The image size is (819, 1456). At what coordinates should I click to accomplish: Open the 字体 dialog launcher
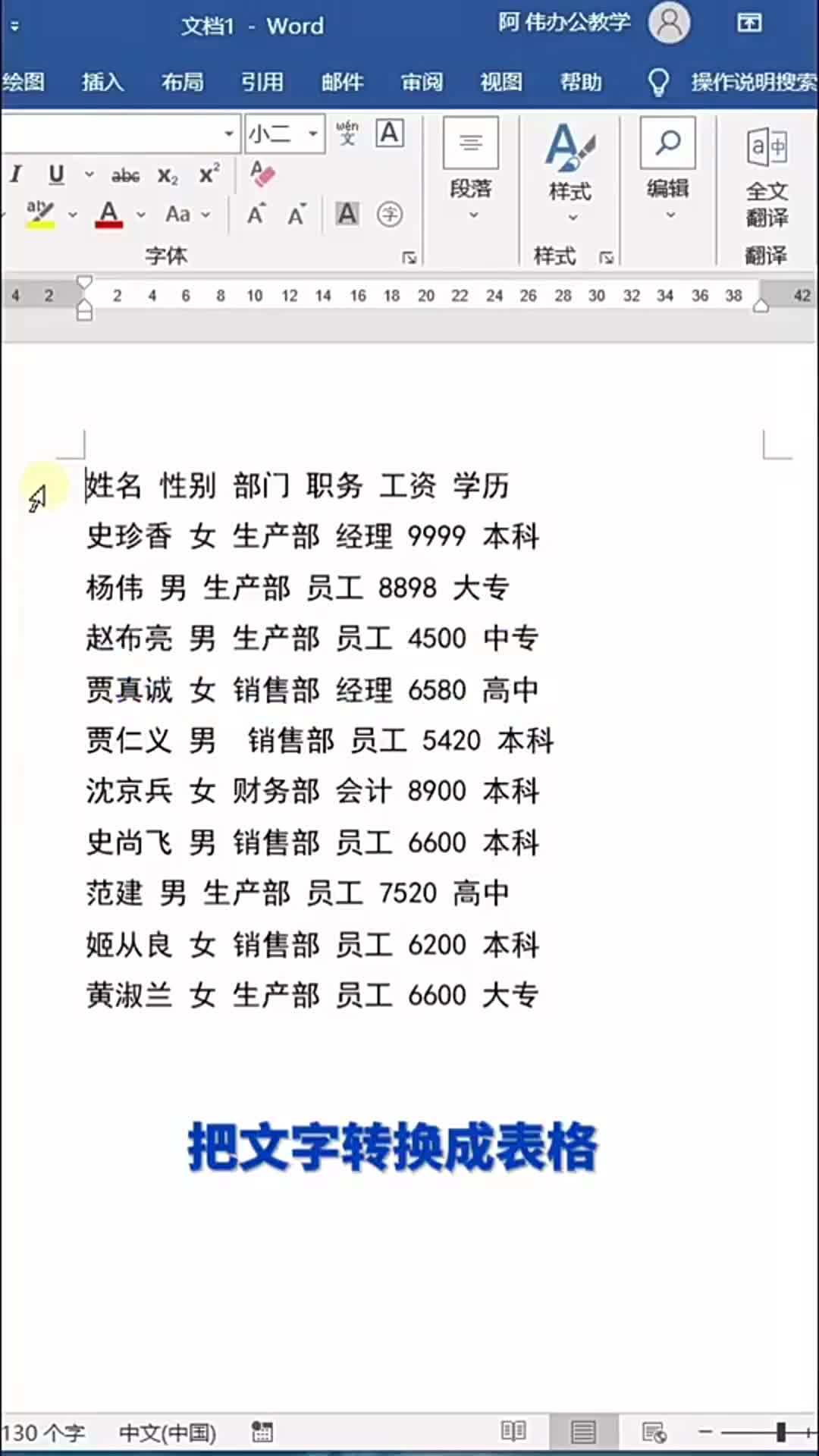[x=408, y=257]
